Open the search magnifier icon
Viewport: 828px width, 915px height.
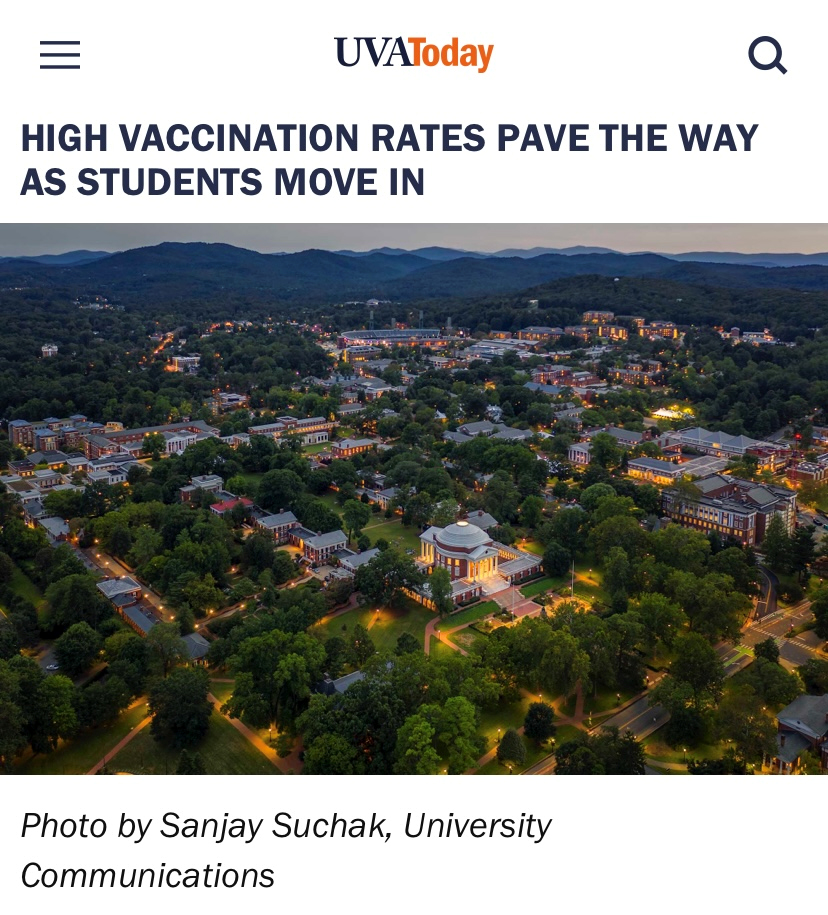pos(767,55)
